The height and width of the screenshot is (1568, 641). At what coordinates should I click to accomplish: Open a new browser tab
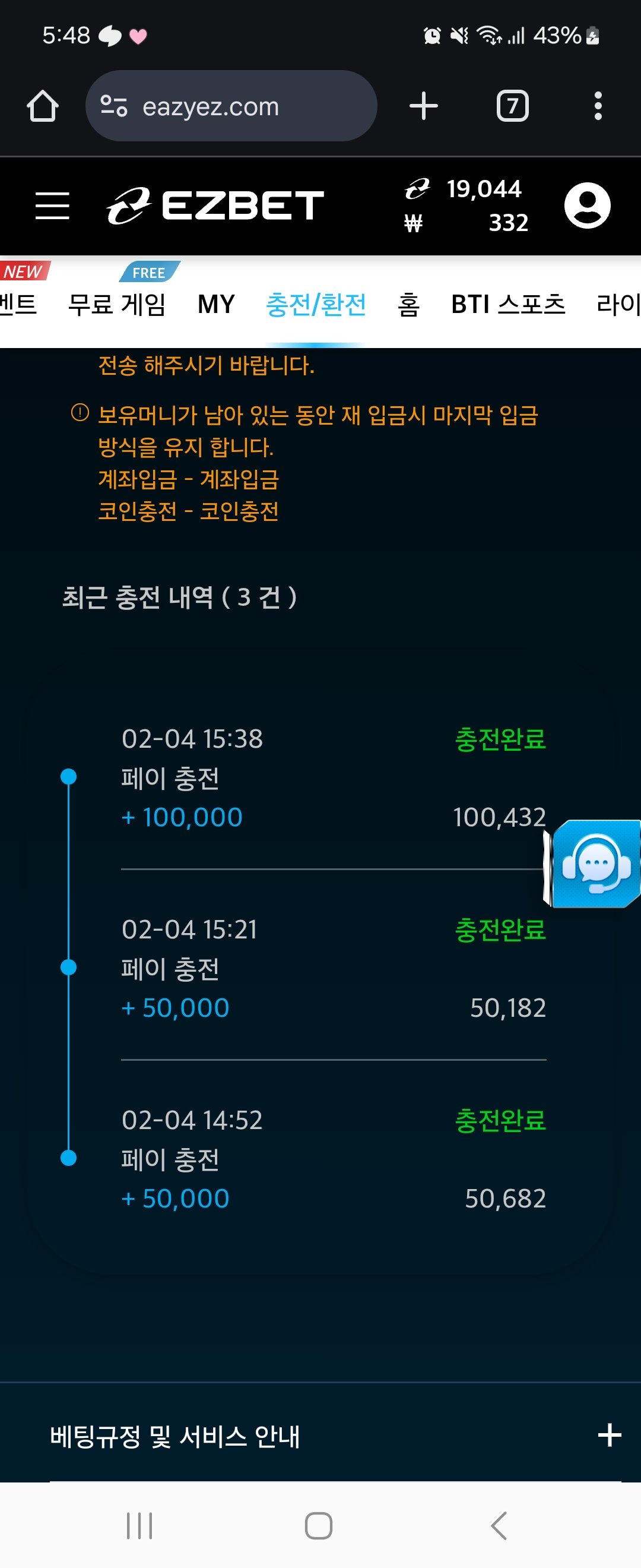point(423,106)
